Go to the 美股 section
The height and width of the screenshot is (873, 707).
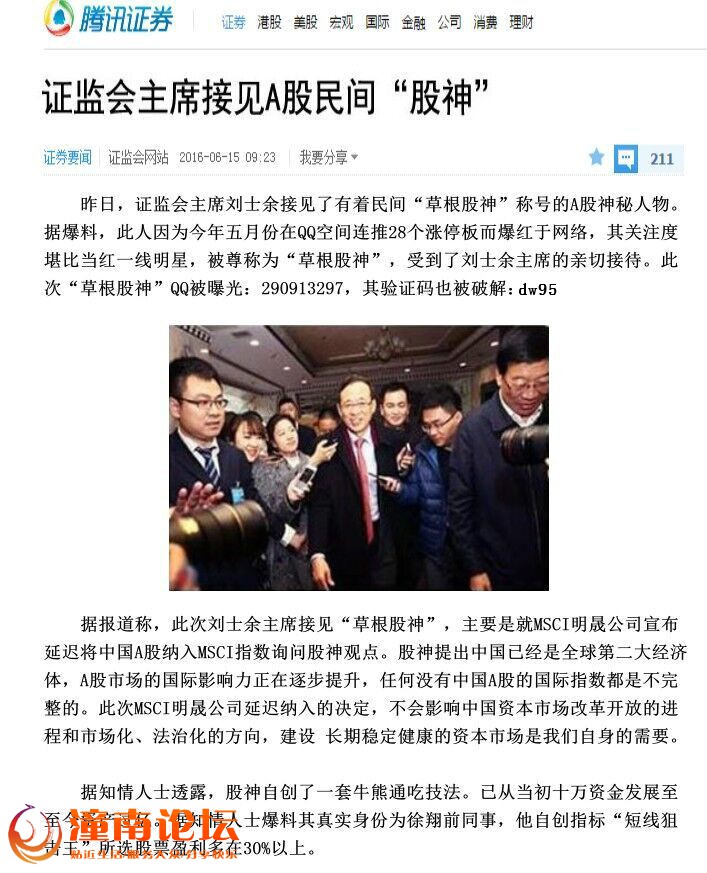305,22
